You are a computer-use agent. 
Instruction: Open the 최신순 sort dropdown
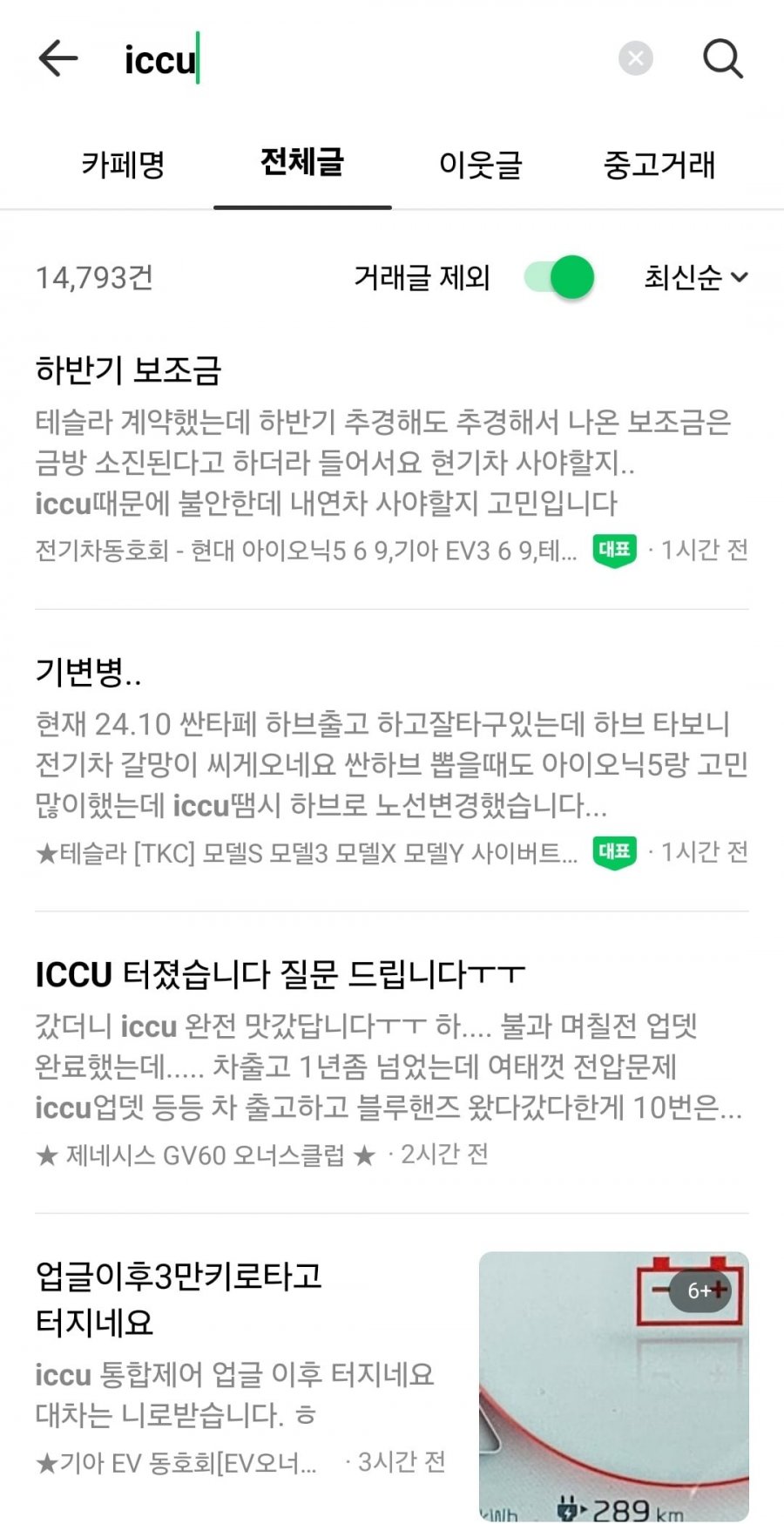(695, 277)
